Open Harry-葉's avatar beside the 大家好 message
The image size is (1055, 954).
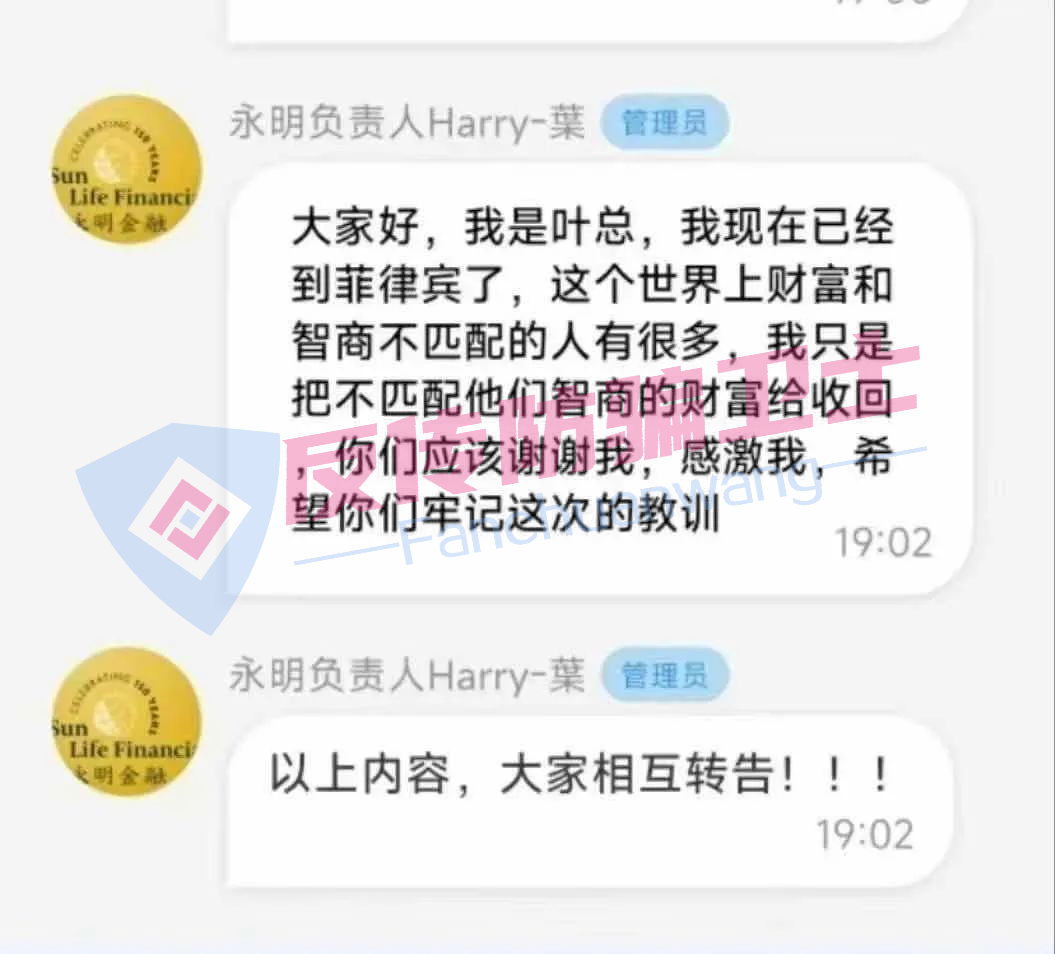coord(126,171)
